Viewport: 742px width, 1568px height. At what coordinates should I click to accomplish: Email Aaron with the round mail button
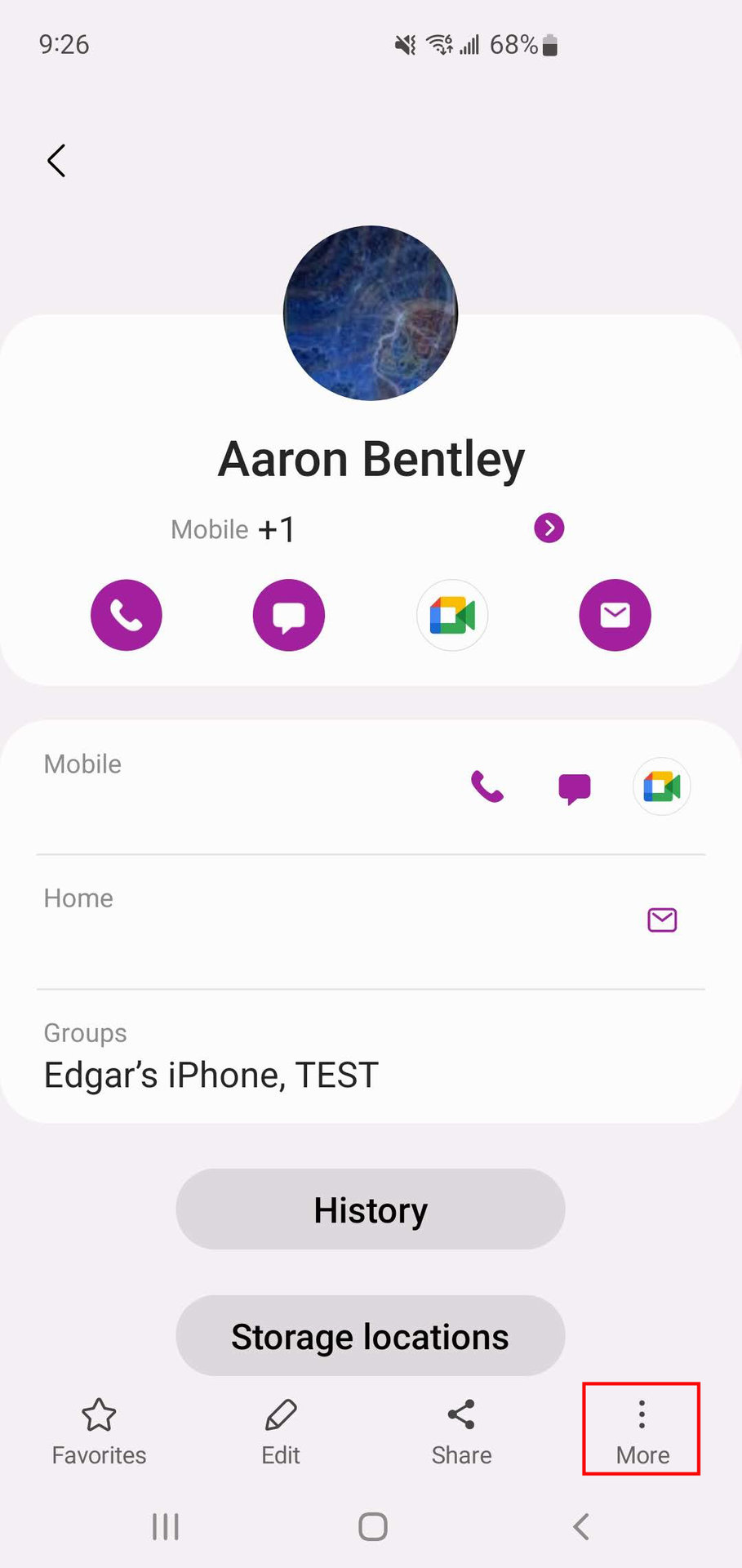[615, 615]
